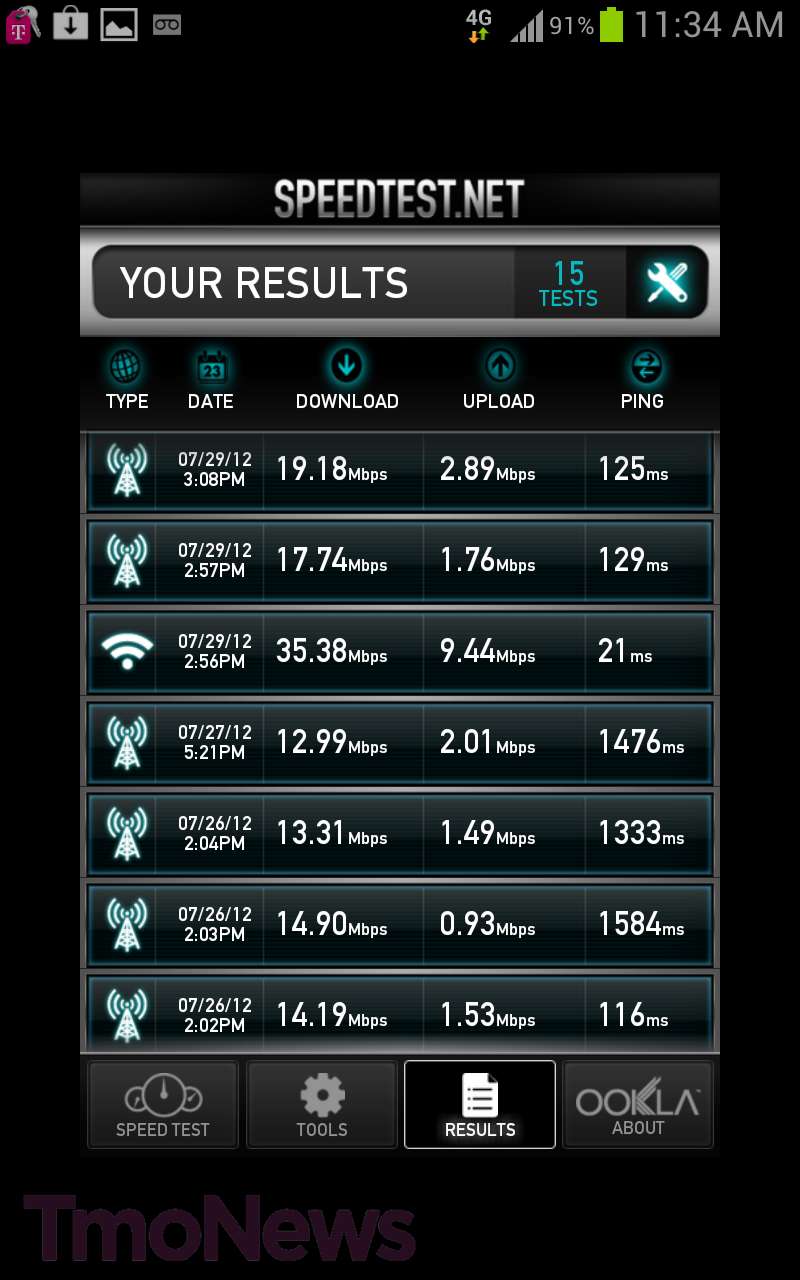Image resolution: width=800 pixels, height=1280 pixels.
Task: View the 07/27/12 5:21PM result details
Action: (400, 742)
